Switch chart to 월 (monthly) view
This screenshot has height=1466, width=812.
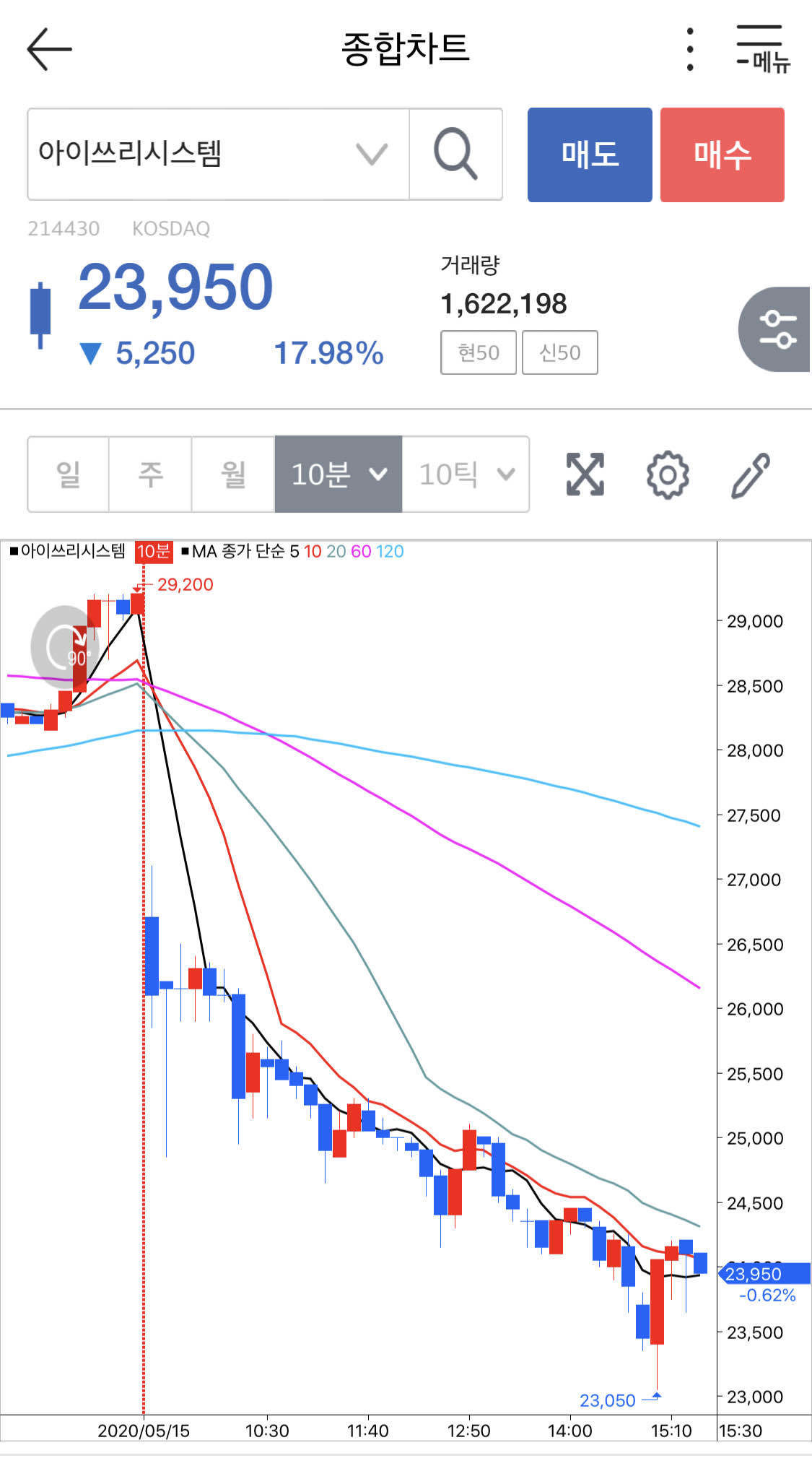tap(233, 474)
